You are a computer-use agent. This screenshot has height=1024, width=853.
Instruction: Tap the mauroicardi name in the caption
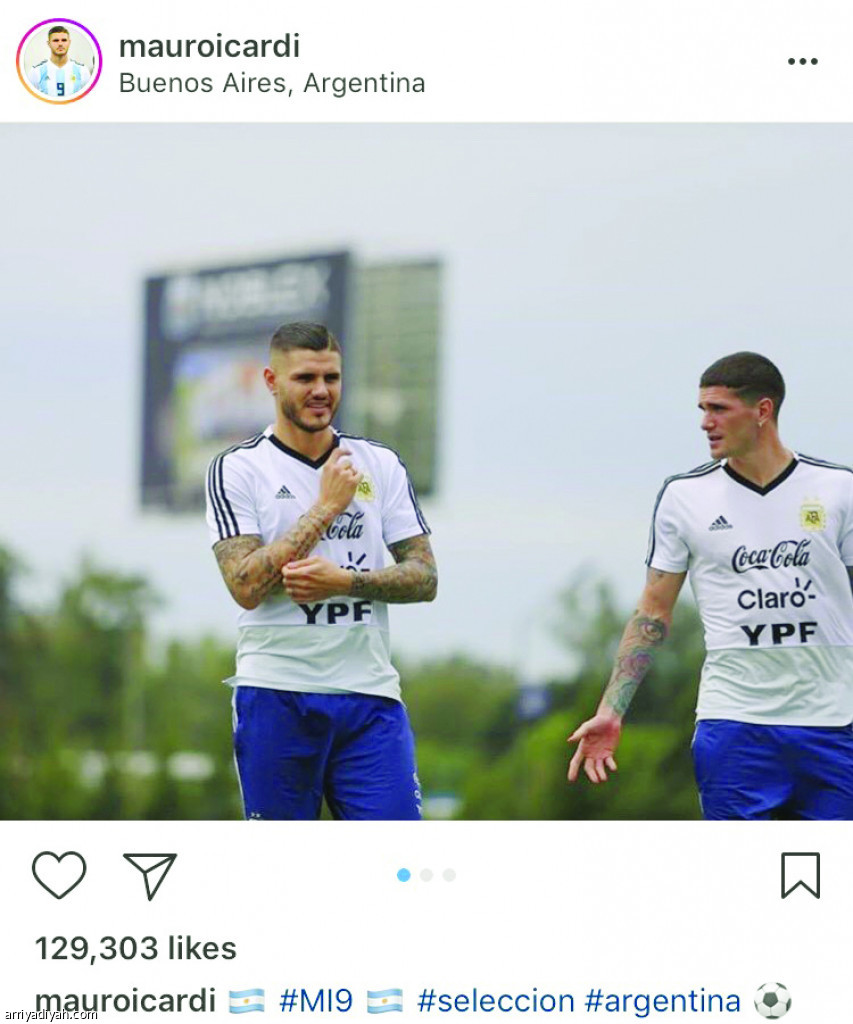point(125,1001)
